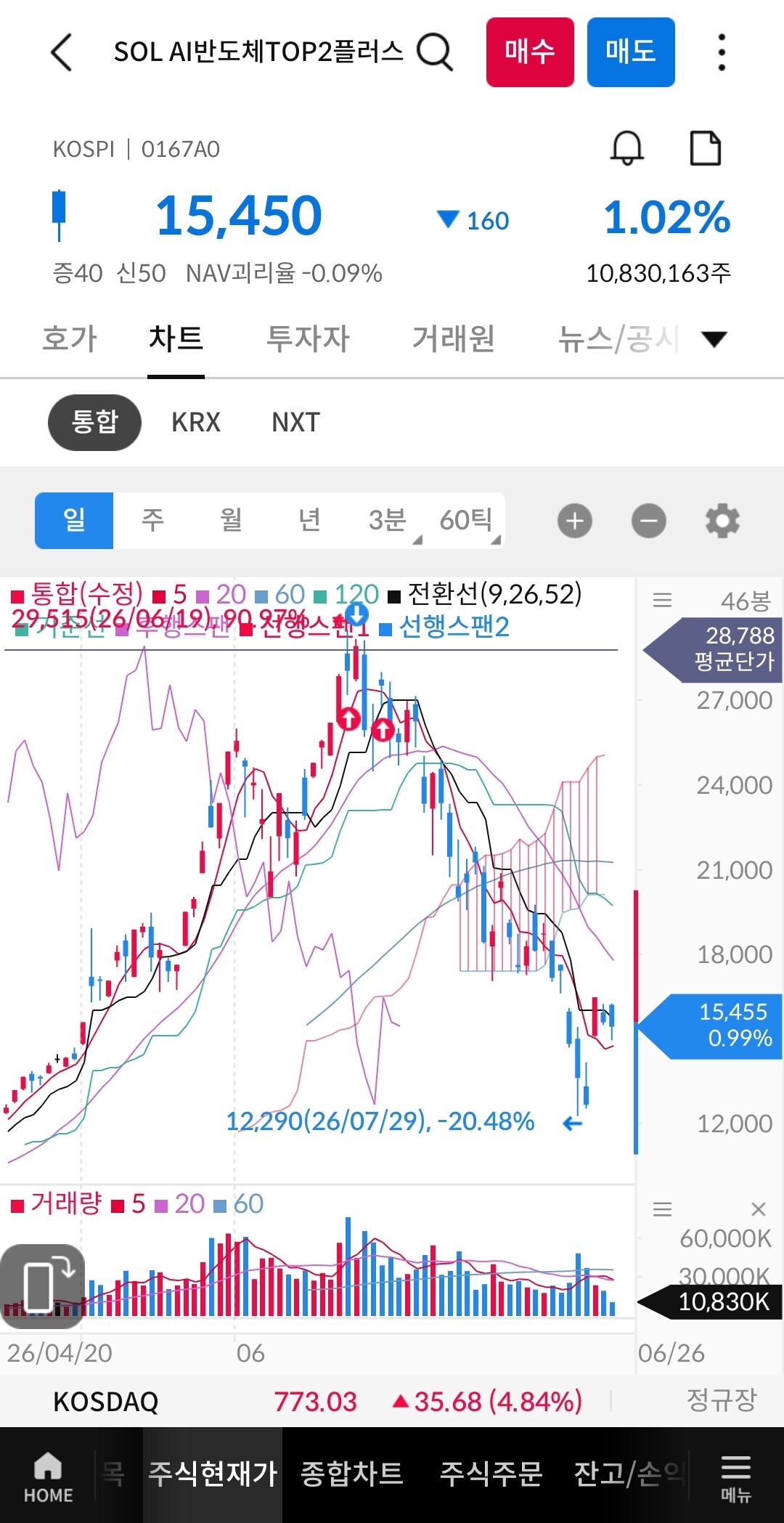This screenshot has height=1523, width=784.
Task: Select the KRX market chip
Action: pyautogui.click(x=196, y=422)
